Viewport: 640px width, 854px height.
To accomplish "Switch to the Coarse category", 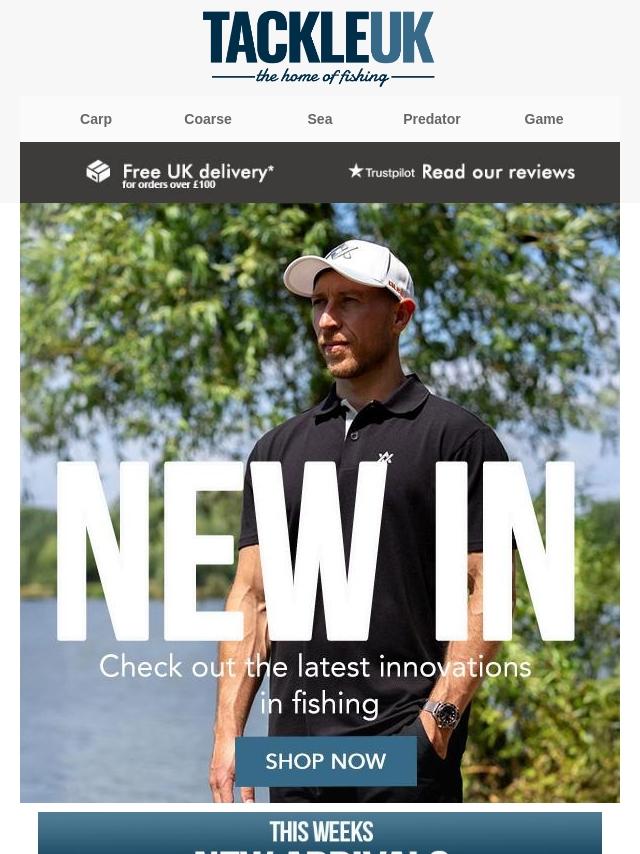I will pyautogui.click(x=208, y=119).
